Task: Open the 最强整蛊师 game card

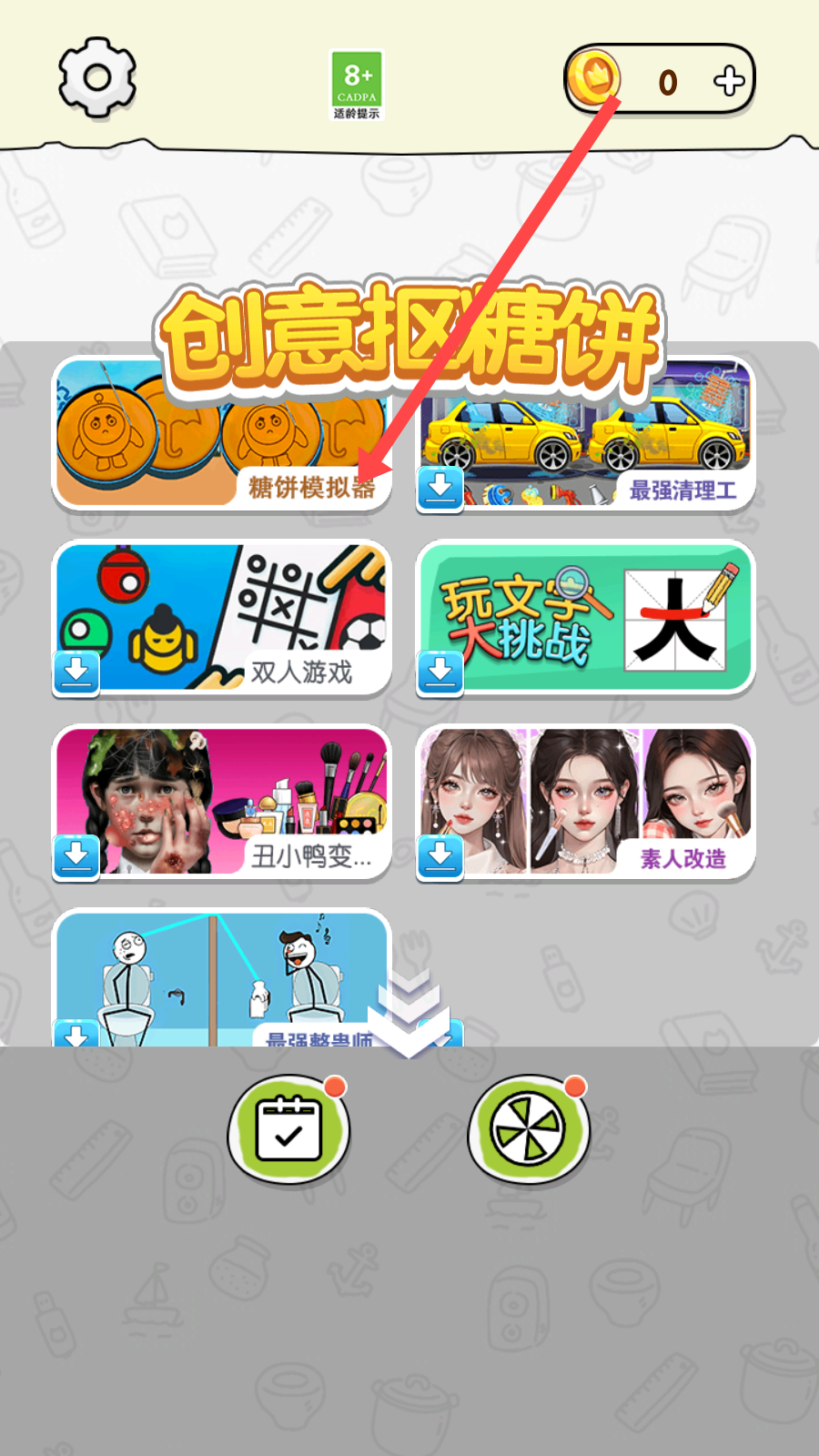Action: coord(222,977)
